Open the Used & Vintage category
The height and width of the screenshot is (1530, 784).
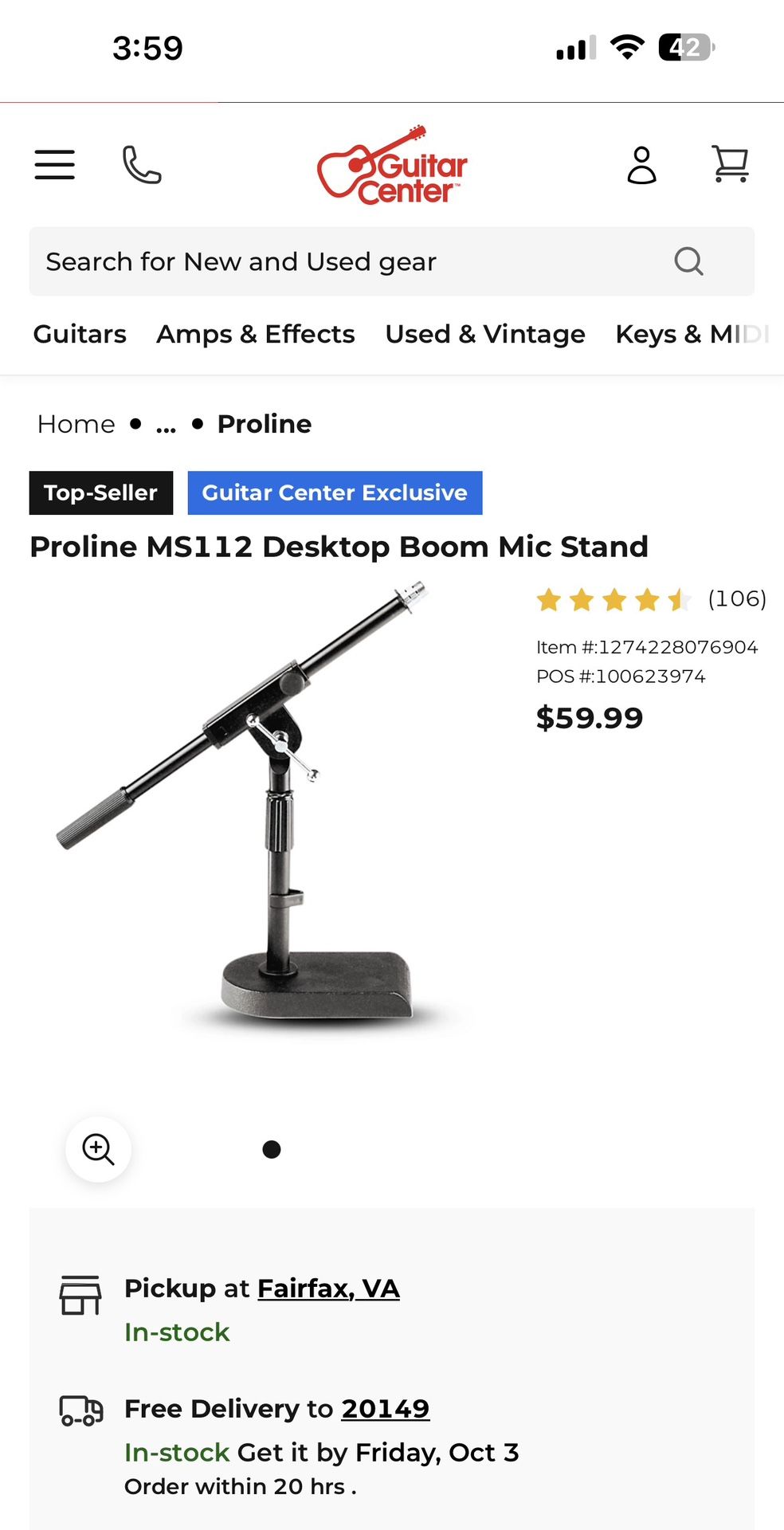484,334
